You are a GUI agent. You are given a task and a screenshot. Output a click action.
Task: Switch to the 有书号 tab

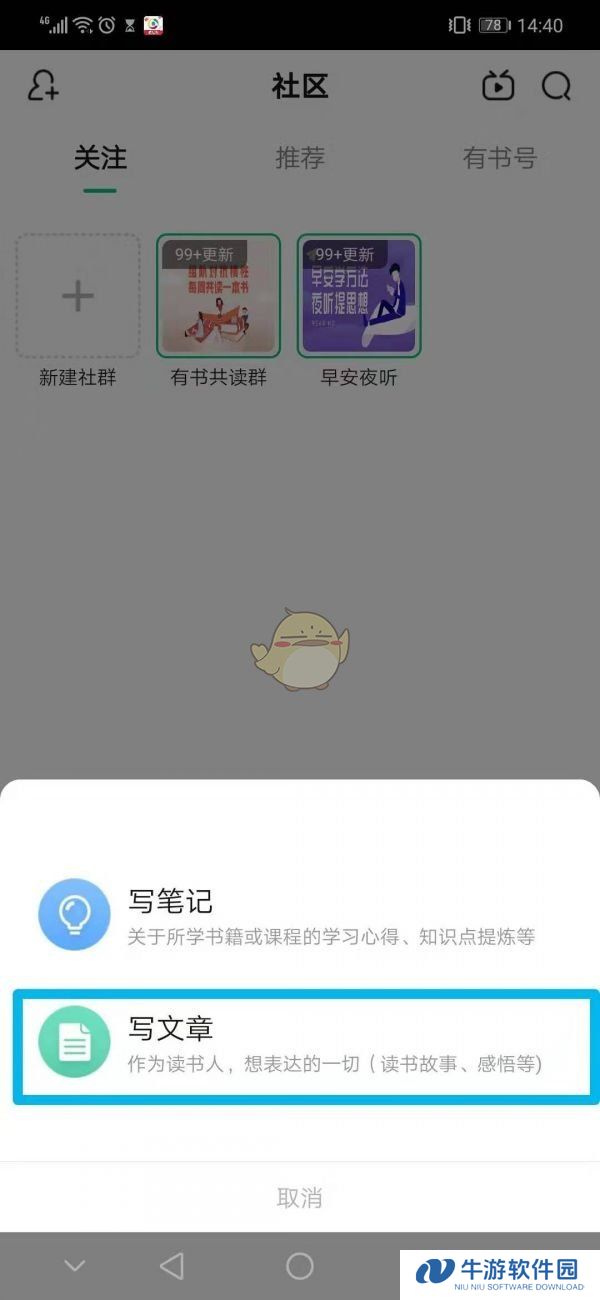point(499,158)
